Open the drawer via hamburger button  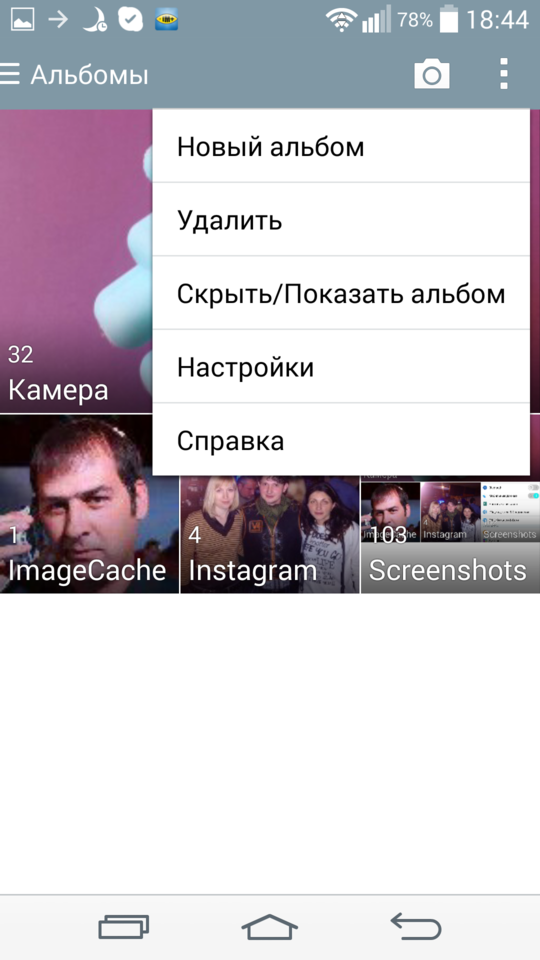pyautogui.click(x=10, y=75)
